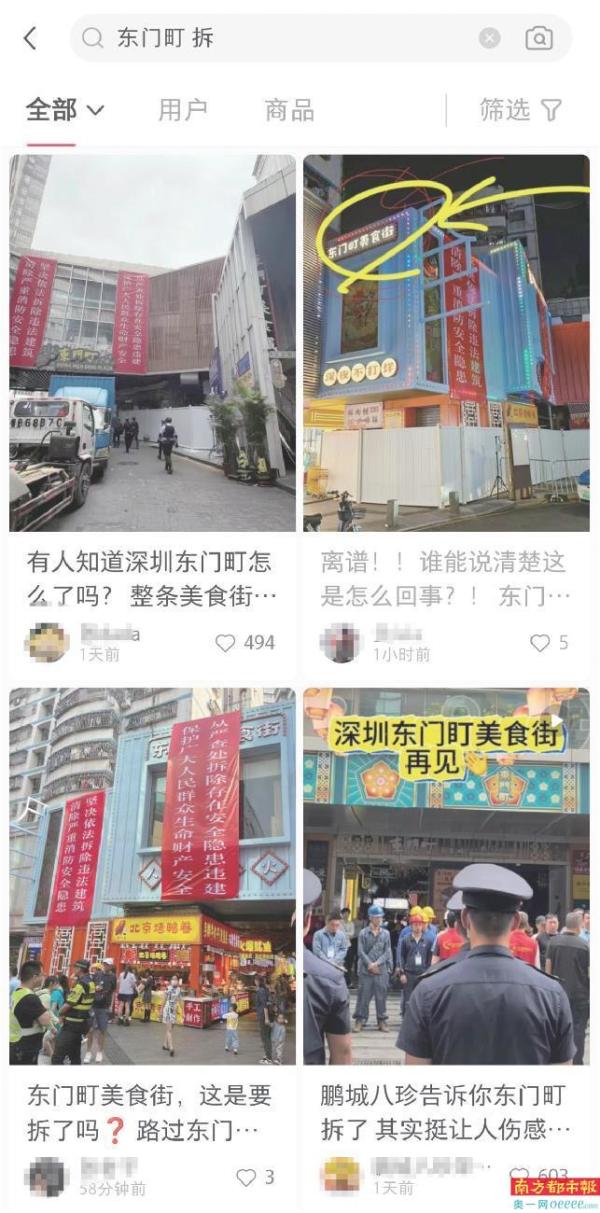600x1213 pixels.
Task: Tap the search field with 东门町 拆
Action: [280, 39]
